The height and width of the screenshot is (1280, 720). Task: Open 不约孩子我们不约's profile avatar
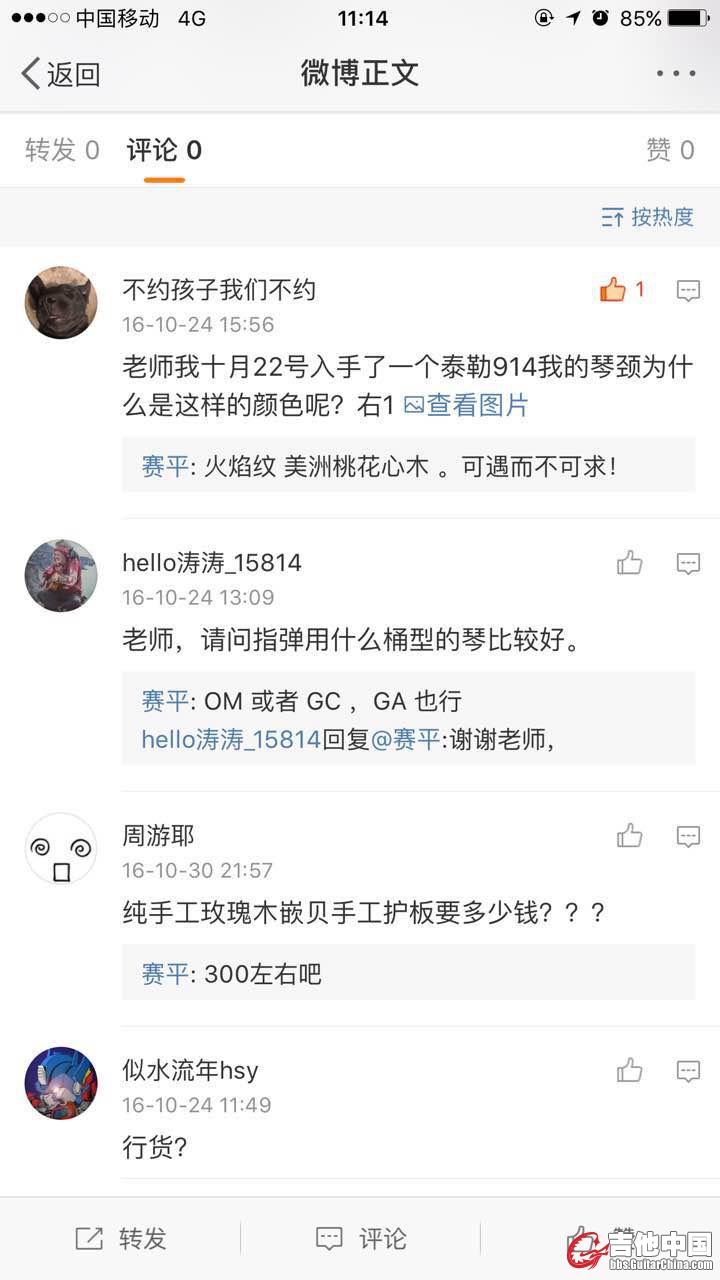click(x=61, y=302)
